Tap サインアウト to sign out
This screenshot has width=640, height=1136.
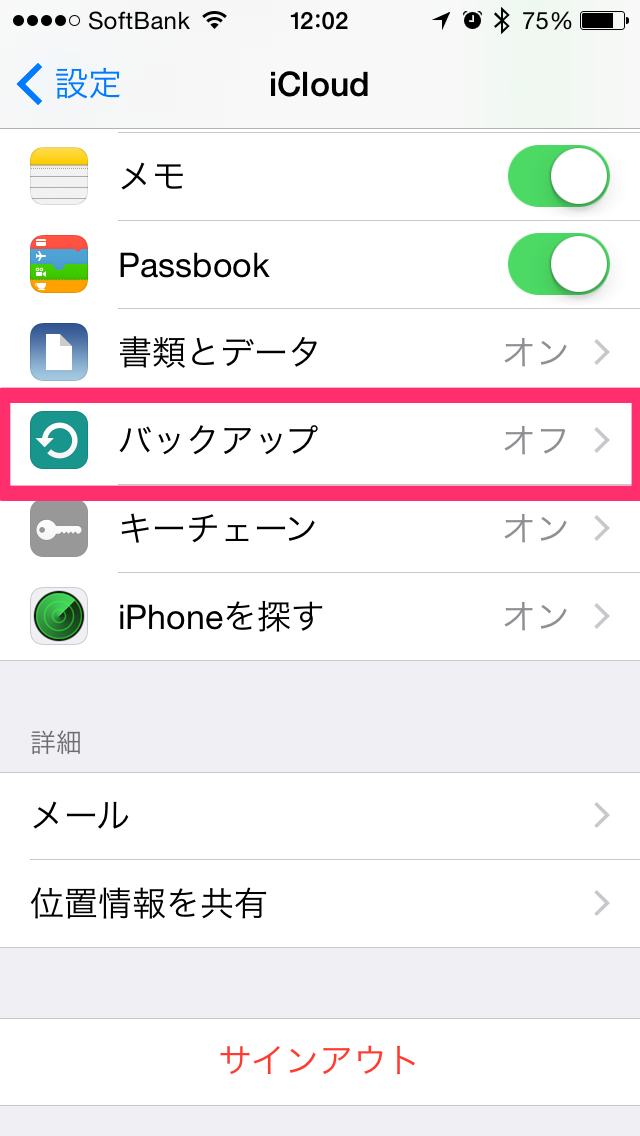click(x=320, y=1061)
